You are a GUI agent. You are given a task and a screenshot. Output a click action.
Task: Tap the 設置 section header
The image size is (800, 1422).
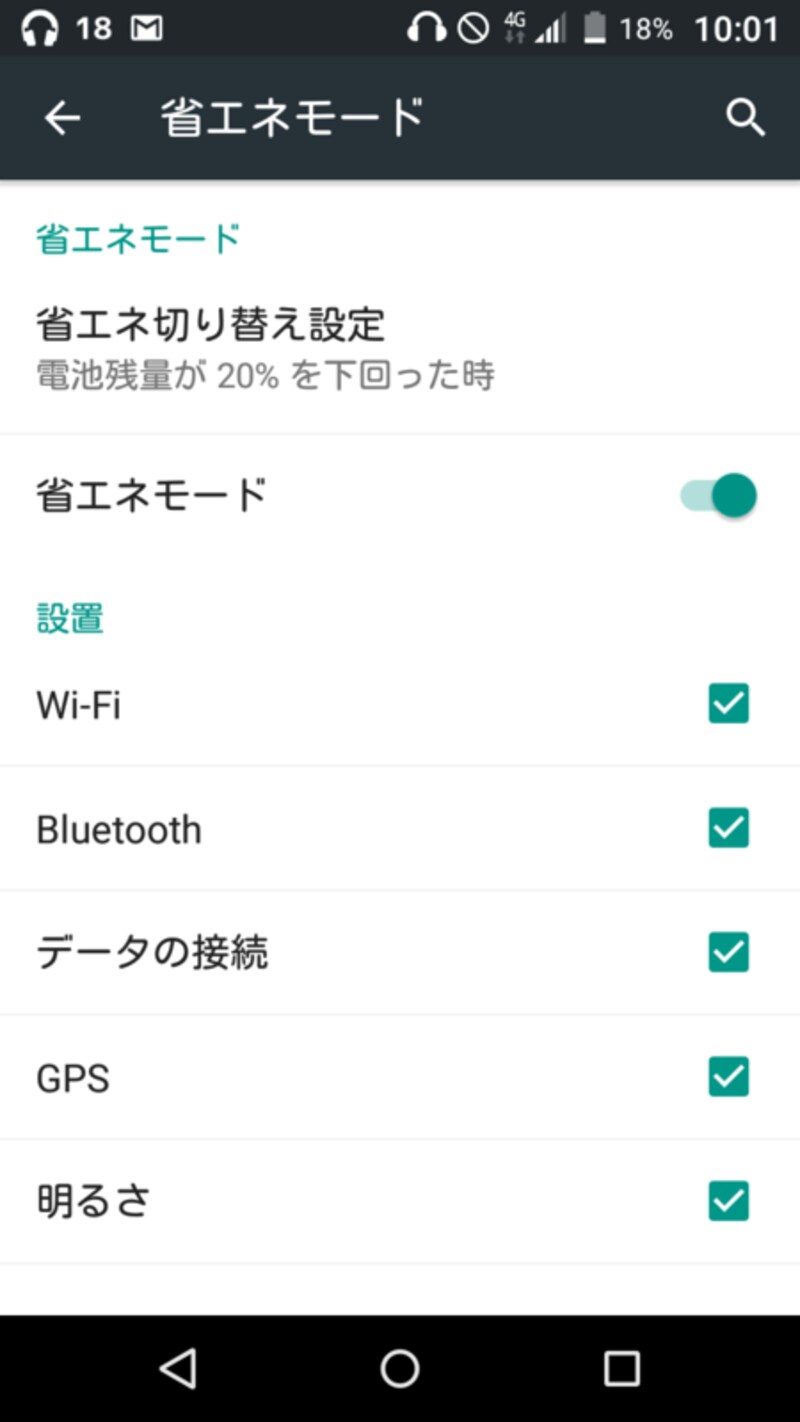coord(68,619)
